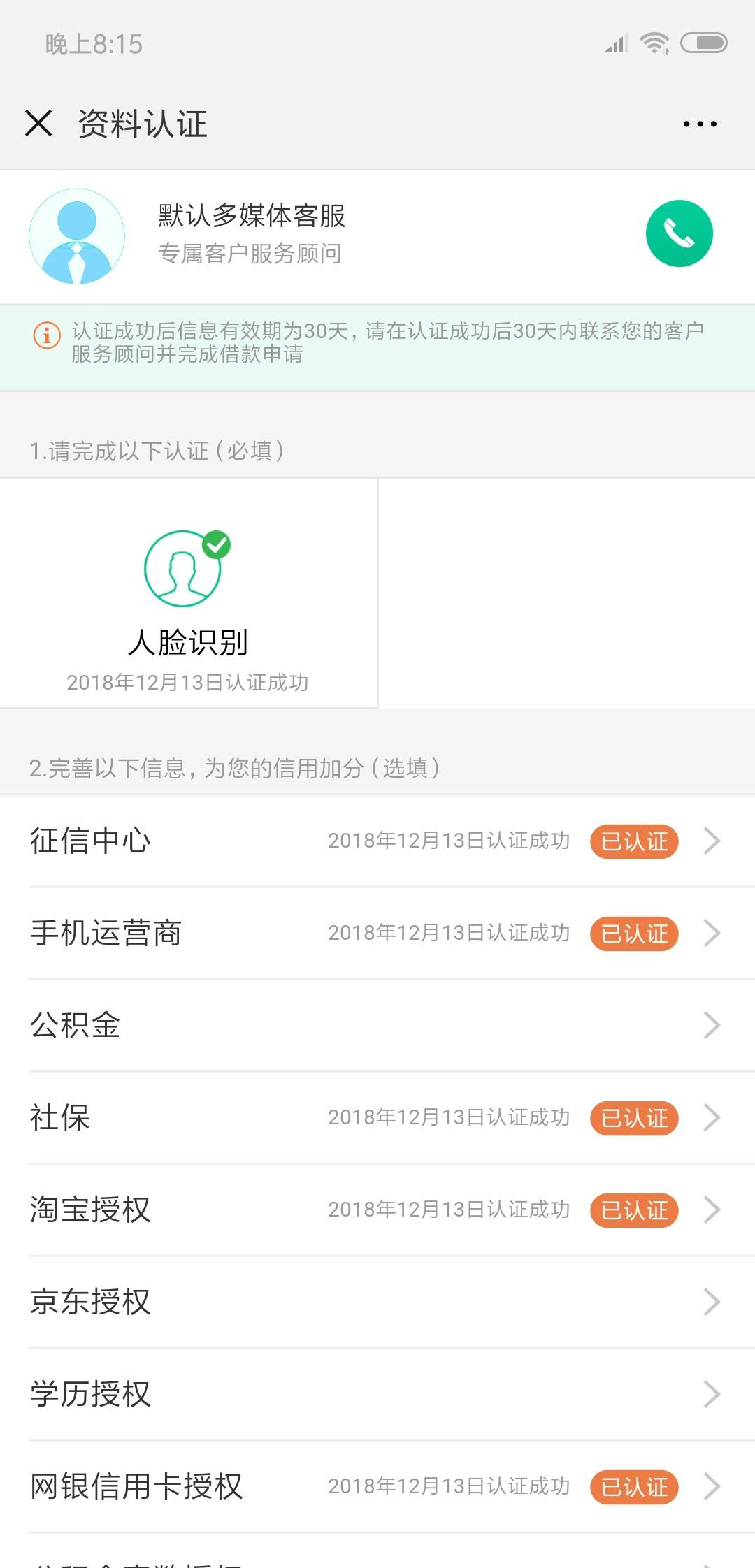Open the 淘宝授权 row

click(377, 1210)
